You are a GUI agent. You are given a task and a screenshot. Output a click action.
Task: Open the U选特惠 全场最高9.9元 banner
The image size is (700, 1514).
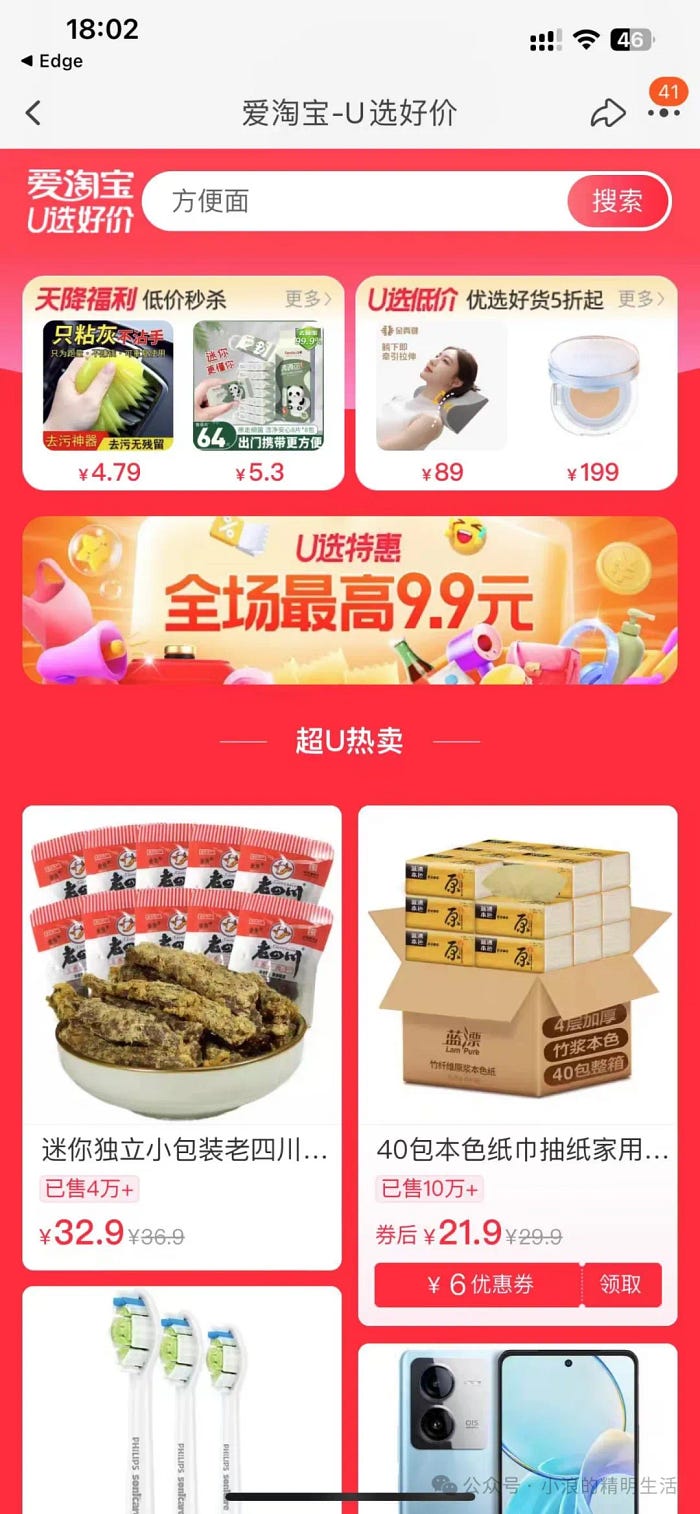(x=350, y=600)
